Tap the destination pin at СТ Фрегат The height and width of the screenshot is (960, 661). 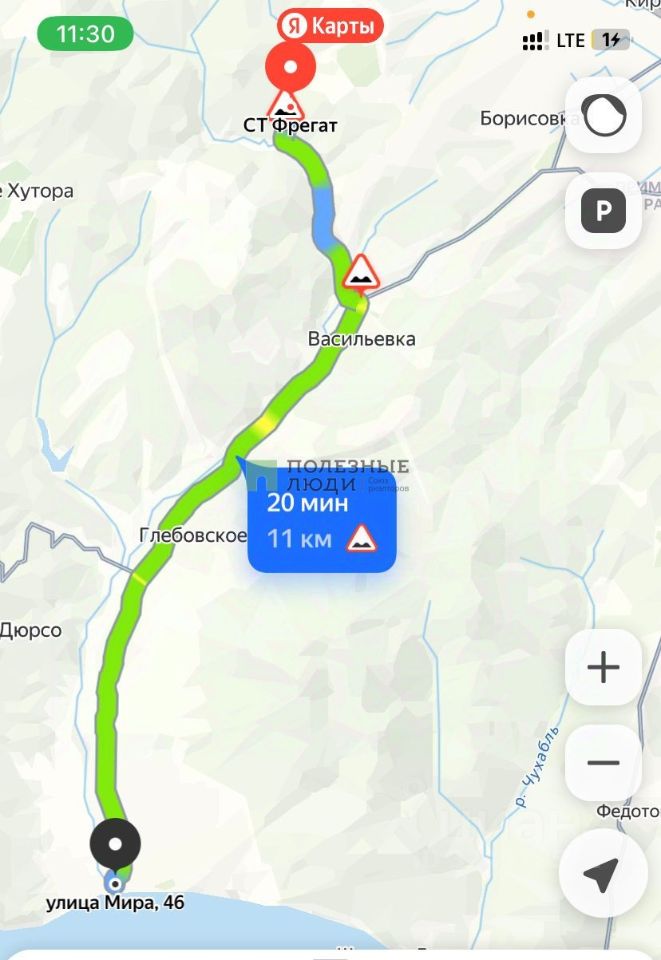[290, 69]
